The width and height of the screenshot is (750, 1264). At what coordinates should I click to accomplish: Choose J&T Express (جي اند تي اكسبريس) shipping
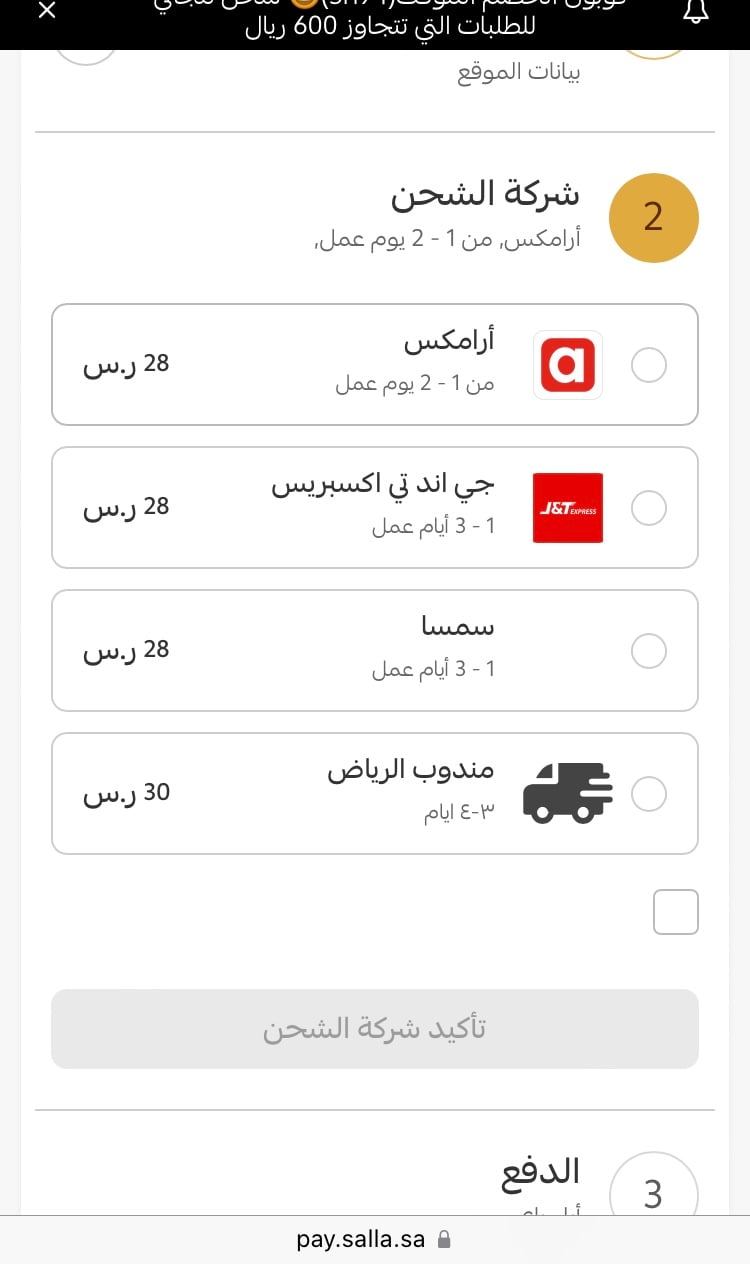pos(649,508)
